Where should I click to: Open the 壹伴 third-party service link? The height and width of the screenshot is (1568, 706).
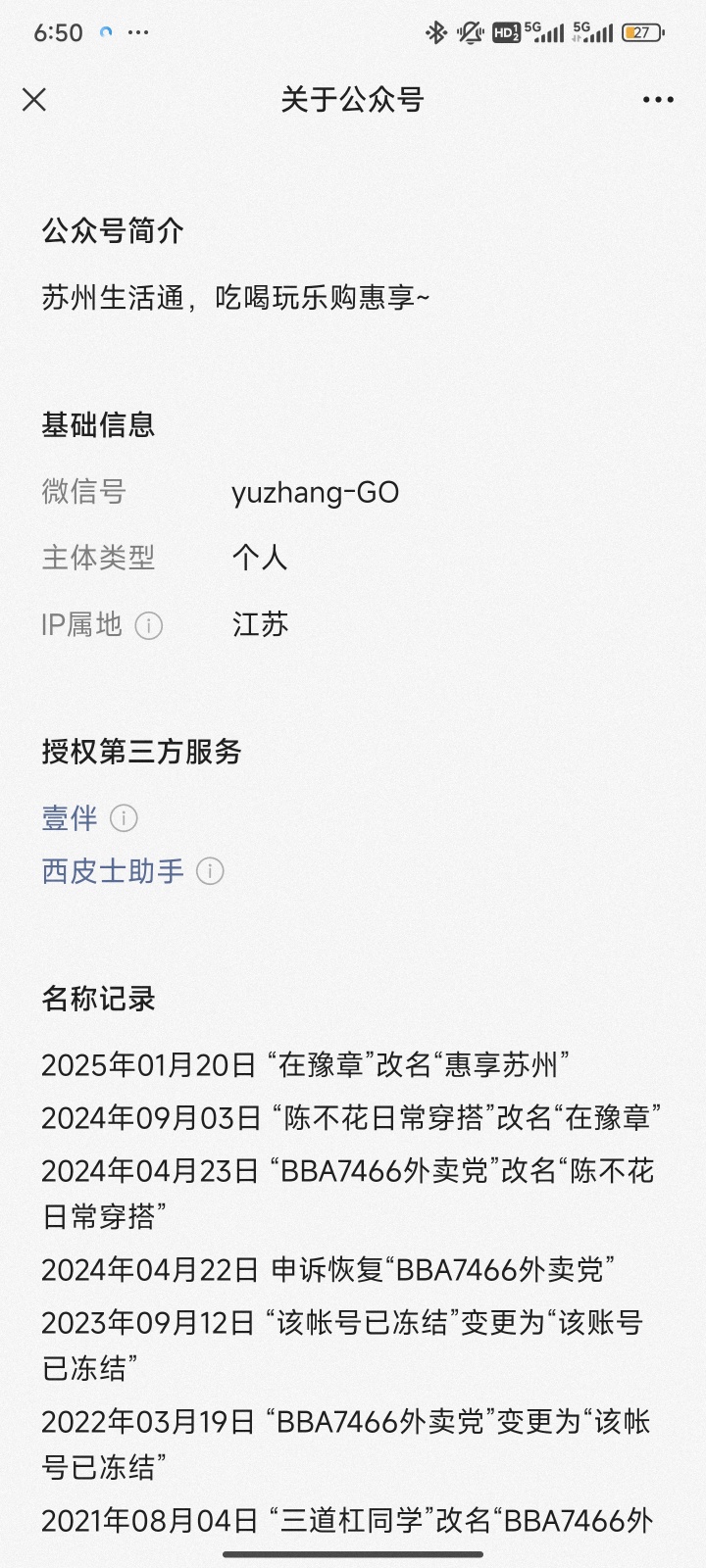pos(69,817)
